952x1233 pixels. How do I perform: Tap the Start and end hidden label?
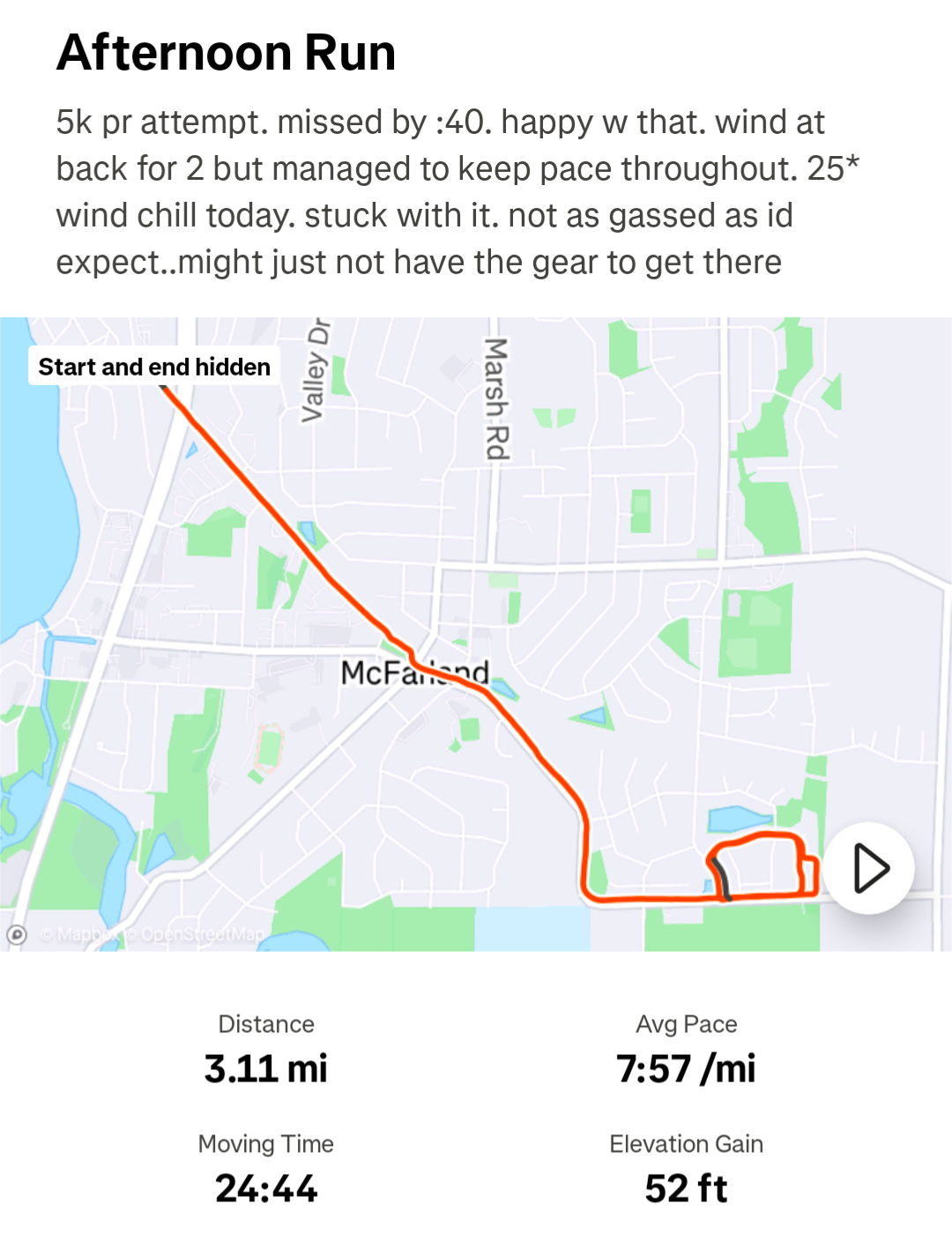pos(154,367)
